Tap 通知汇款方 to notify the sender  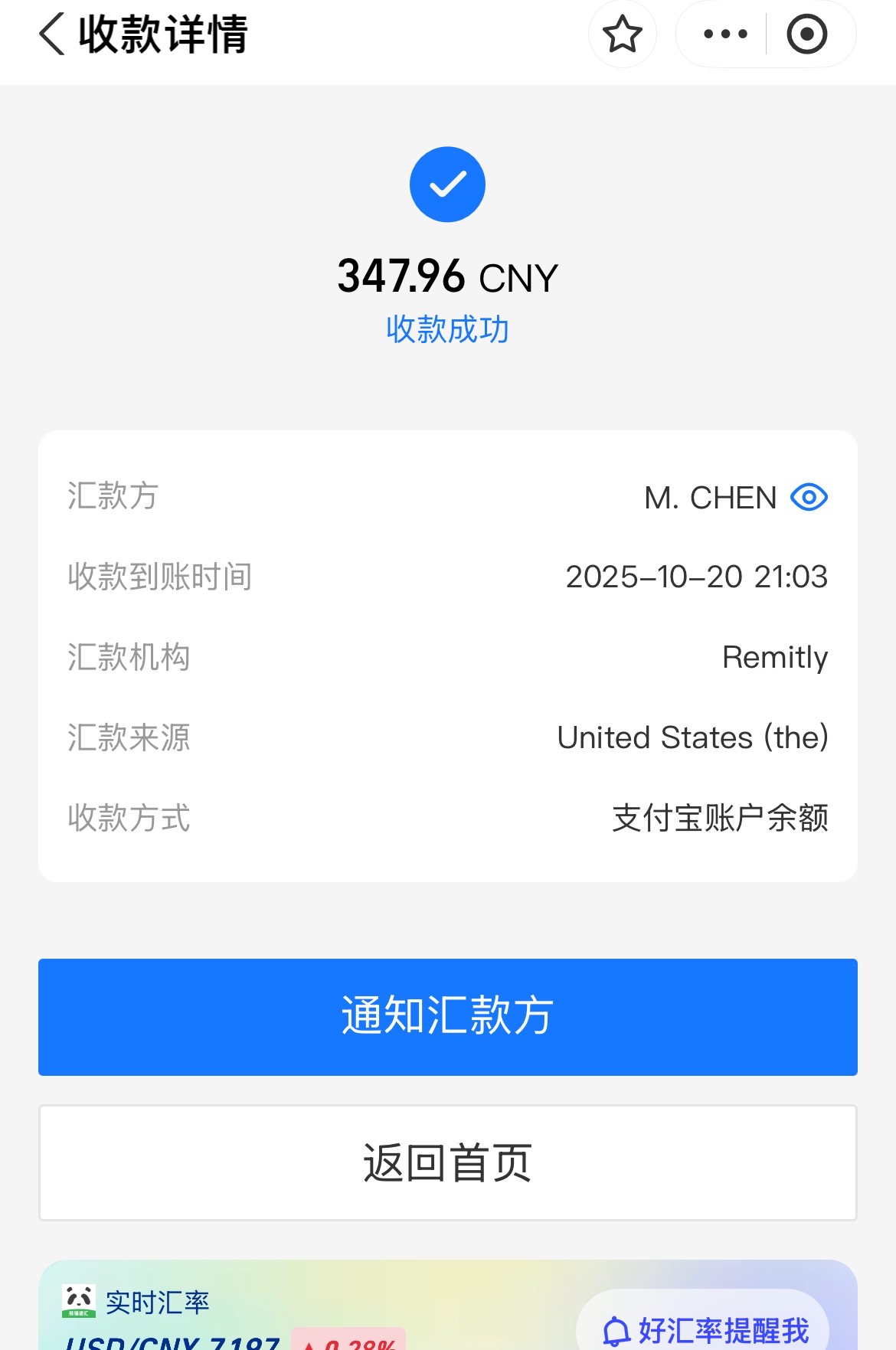click(448, 1017)
